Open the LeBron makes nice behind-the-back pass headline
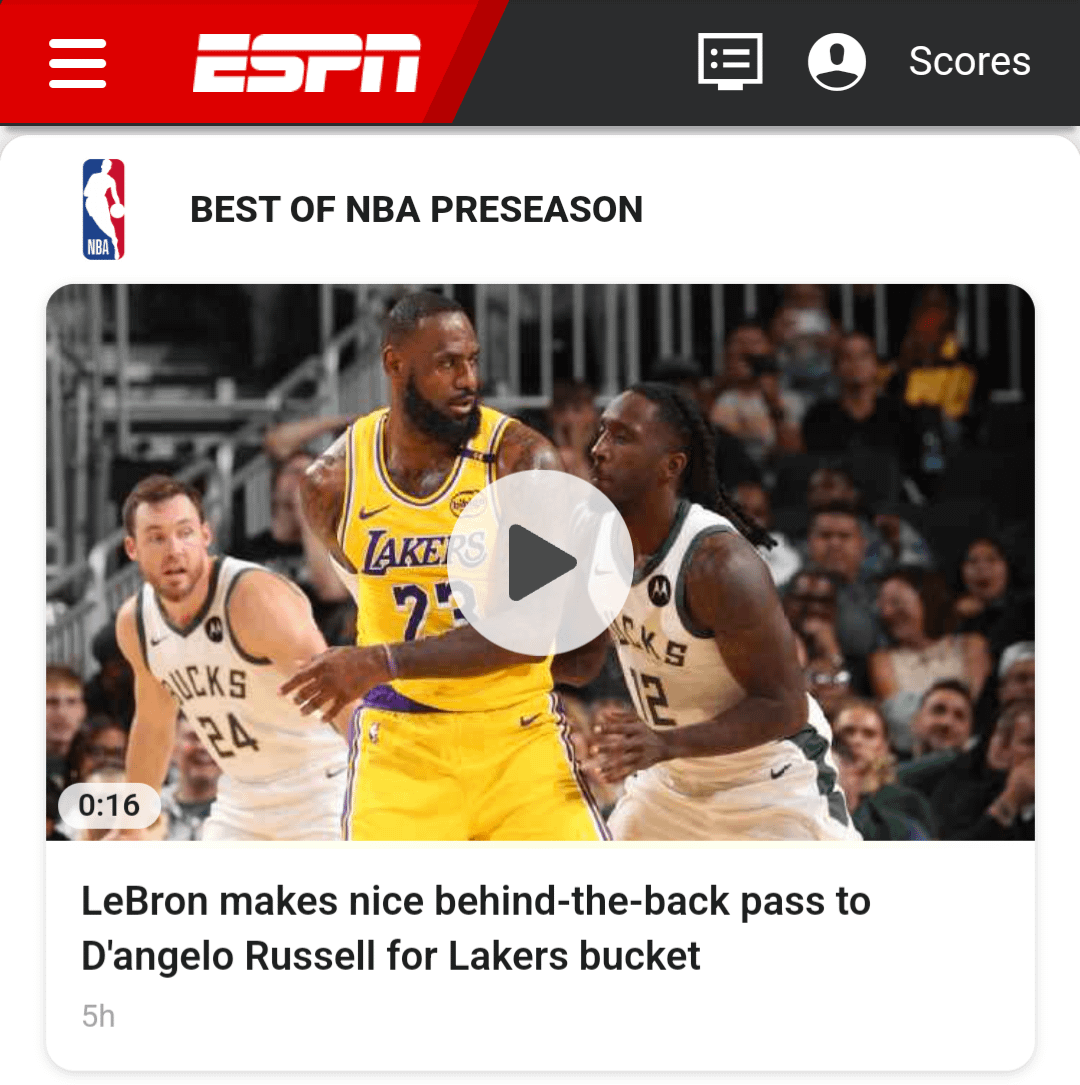Viewport: 1080px width, 1085px height. [x=476, y=928]
